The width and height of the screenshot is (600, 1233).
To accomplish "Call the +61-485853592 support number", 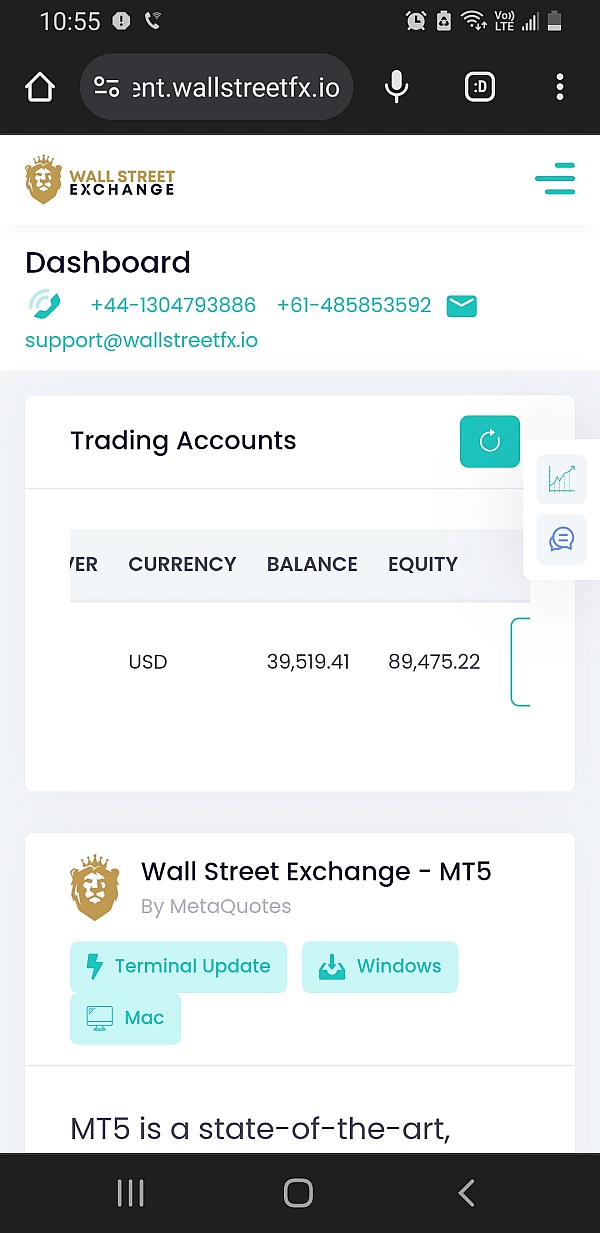I will click(x=354, y=305).
